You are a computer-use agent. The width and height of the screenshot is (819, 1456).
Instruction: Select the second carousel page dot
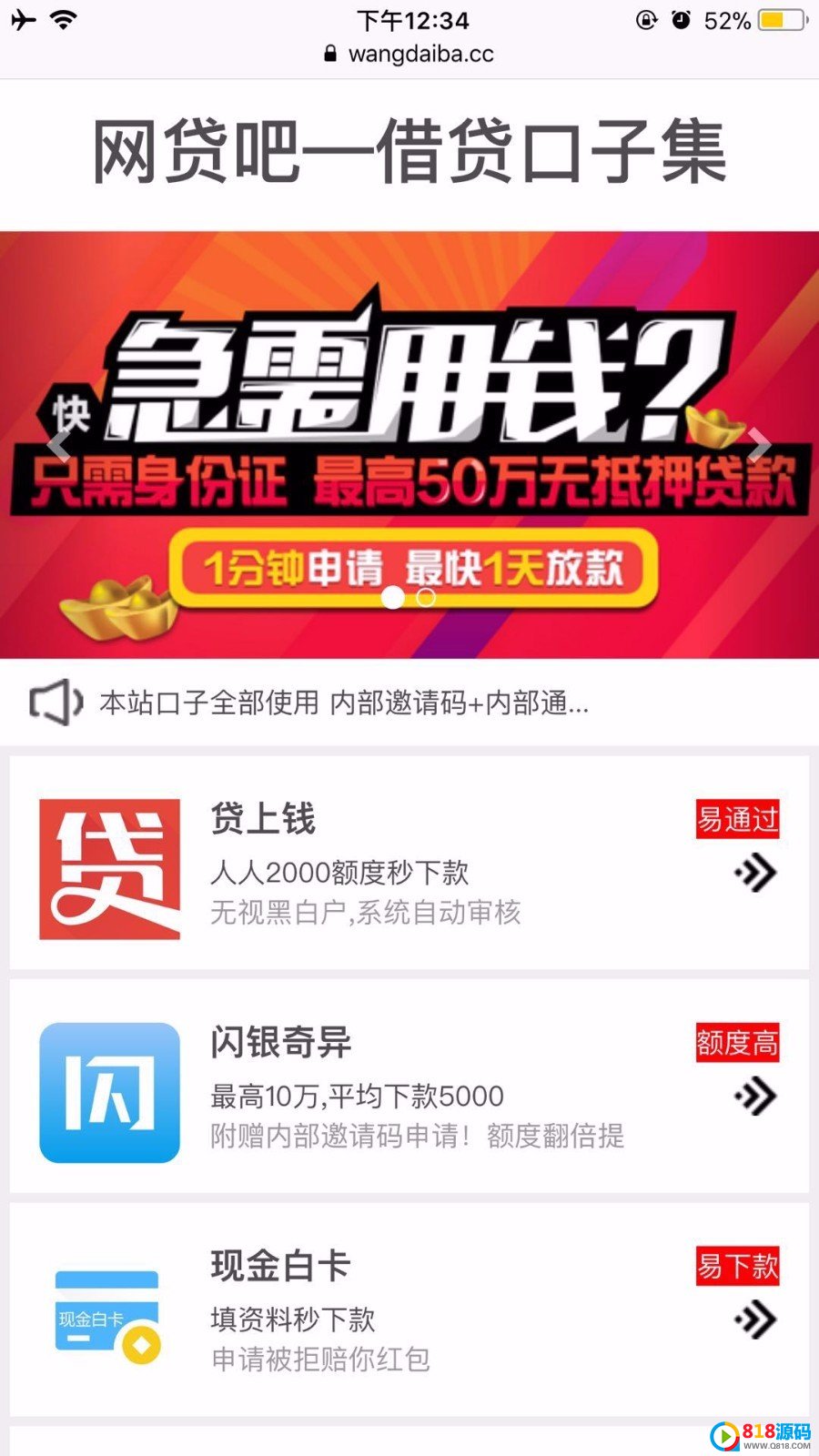pyautogui.click(x=426, y=597)
